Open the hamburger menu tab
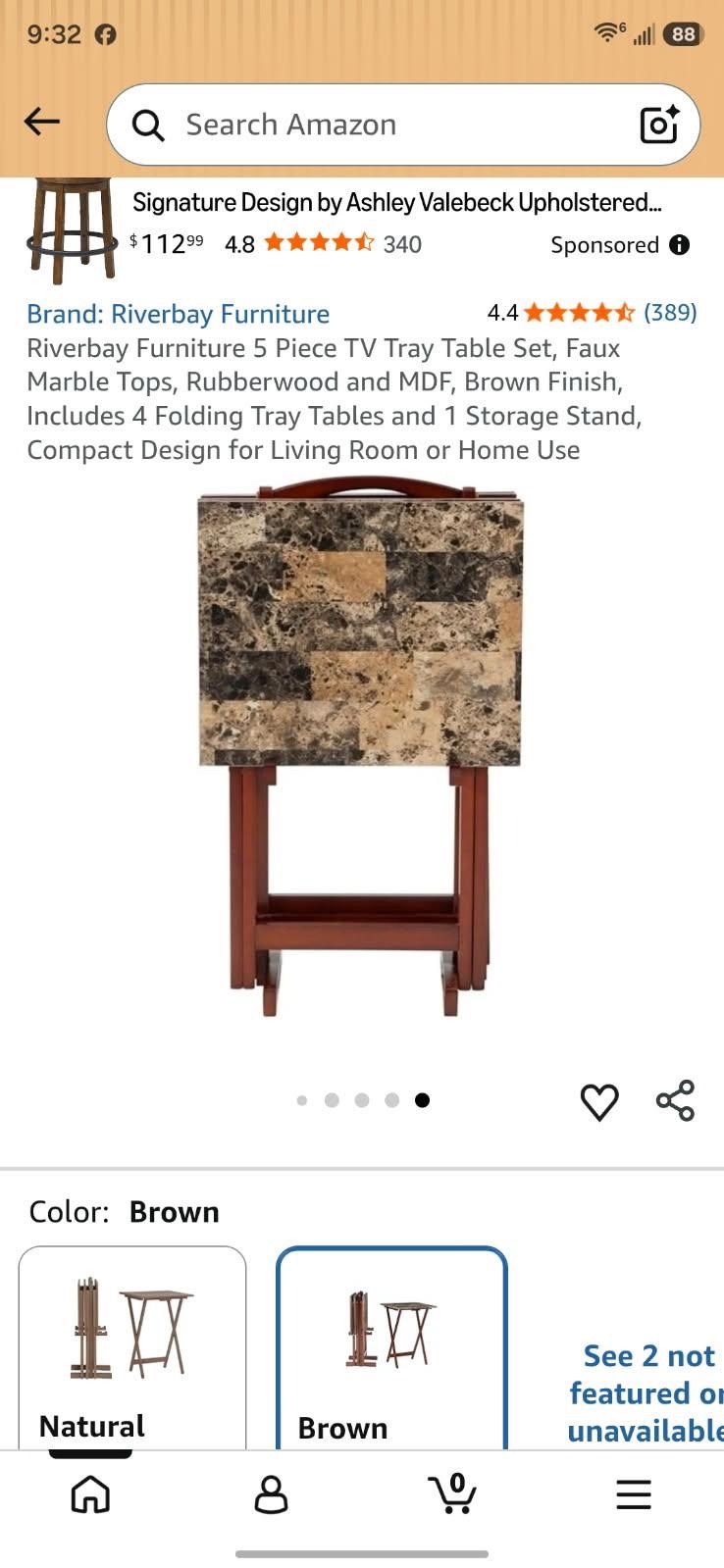Viewport: 724px width, 1568px height. tap(634, 1494)
